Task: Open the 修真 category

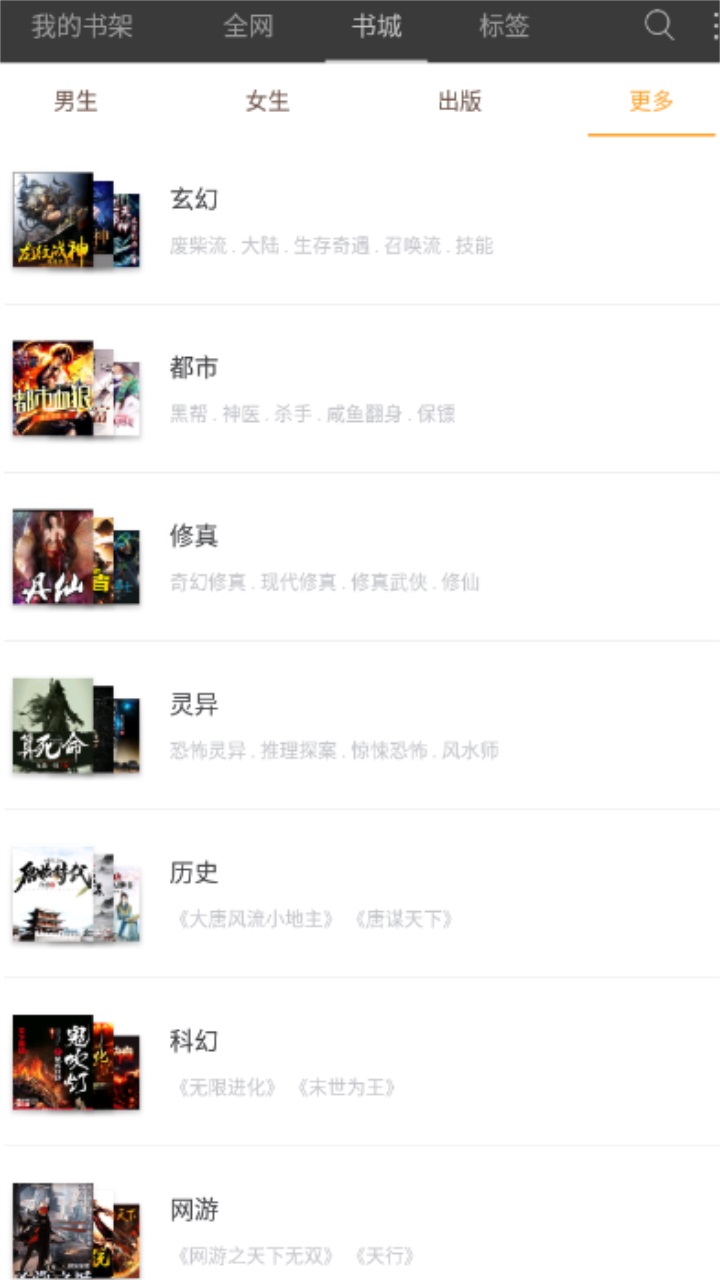Action: pyautogui.click(x=360, y=556)
